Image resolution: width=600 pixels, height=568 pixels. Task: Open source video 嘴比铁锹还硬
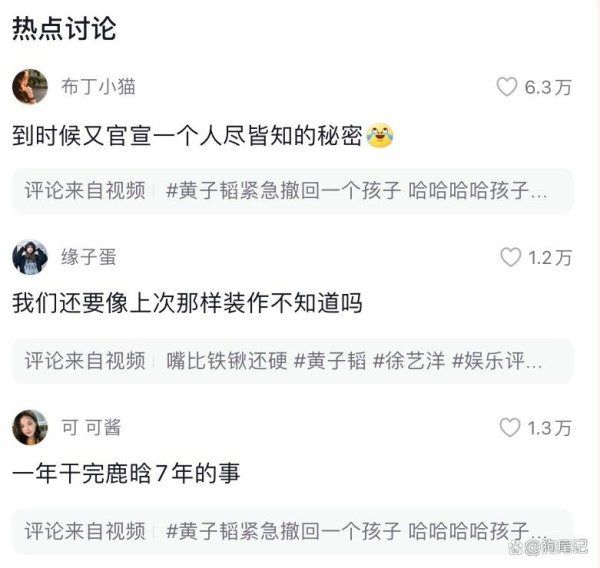(292, 361)
